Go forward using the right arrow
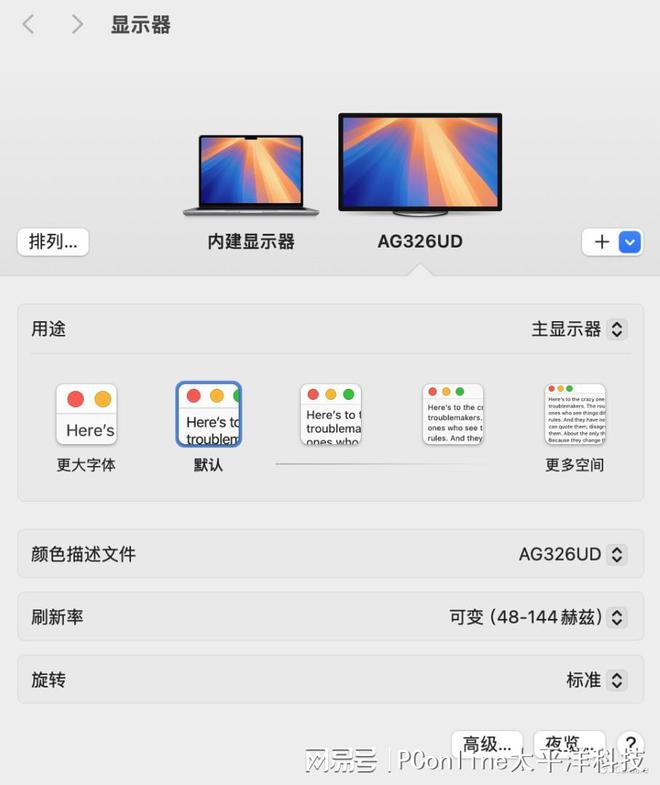This screenshot has width=660, height=785. pyautogui.click(x=77, y=24)
